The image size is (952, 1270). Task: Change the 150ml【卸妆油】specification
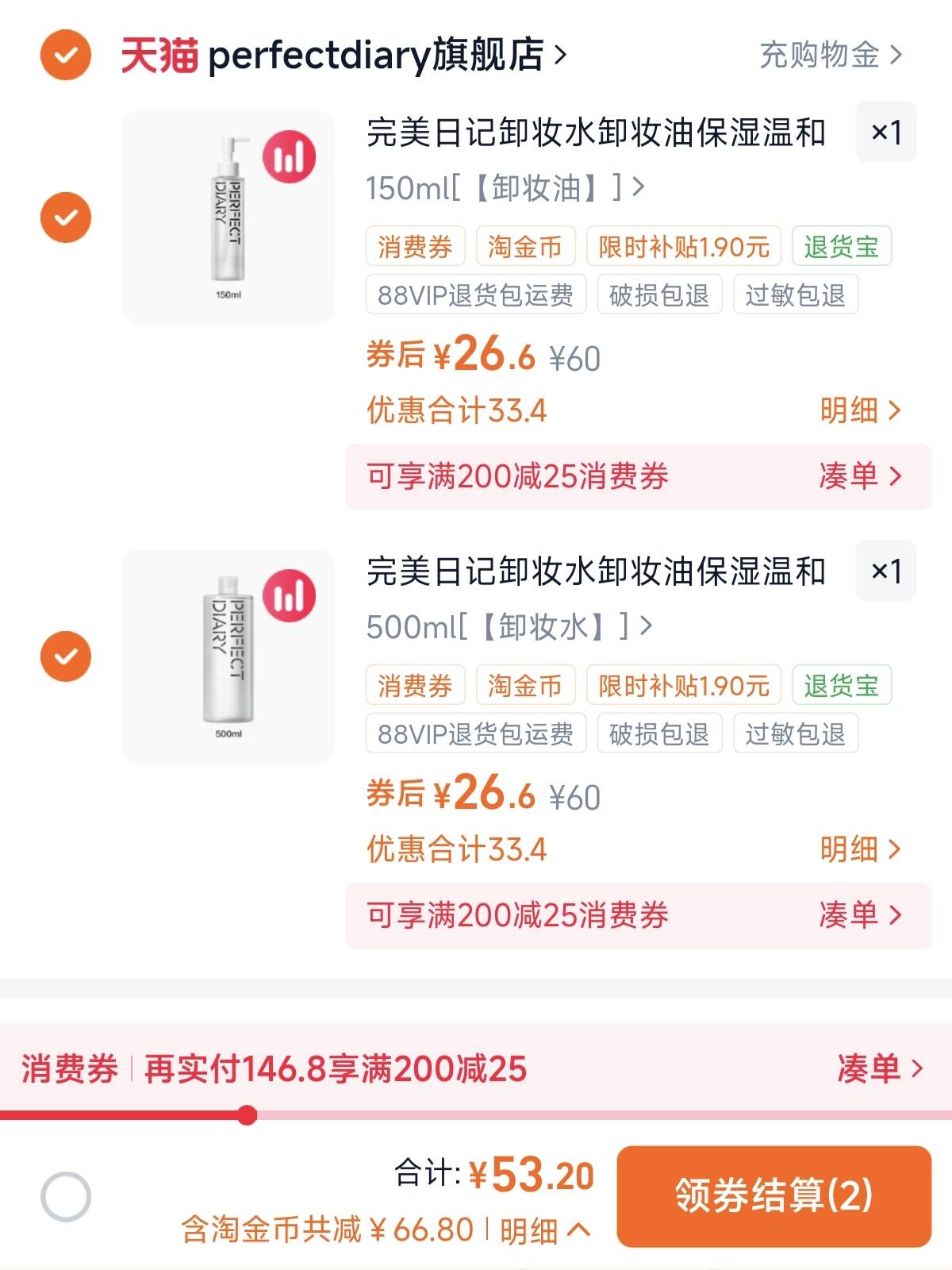tap(505, 188)
